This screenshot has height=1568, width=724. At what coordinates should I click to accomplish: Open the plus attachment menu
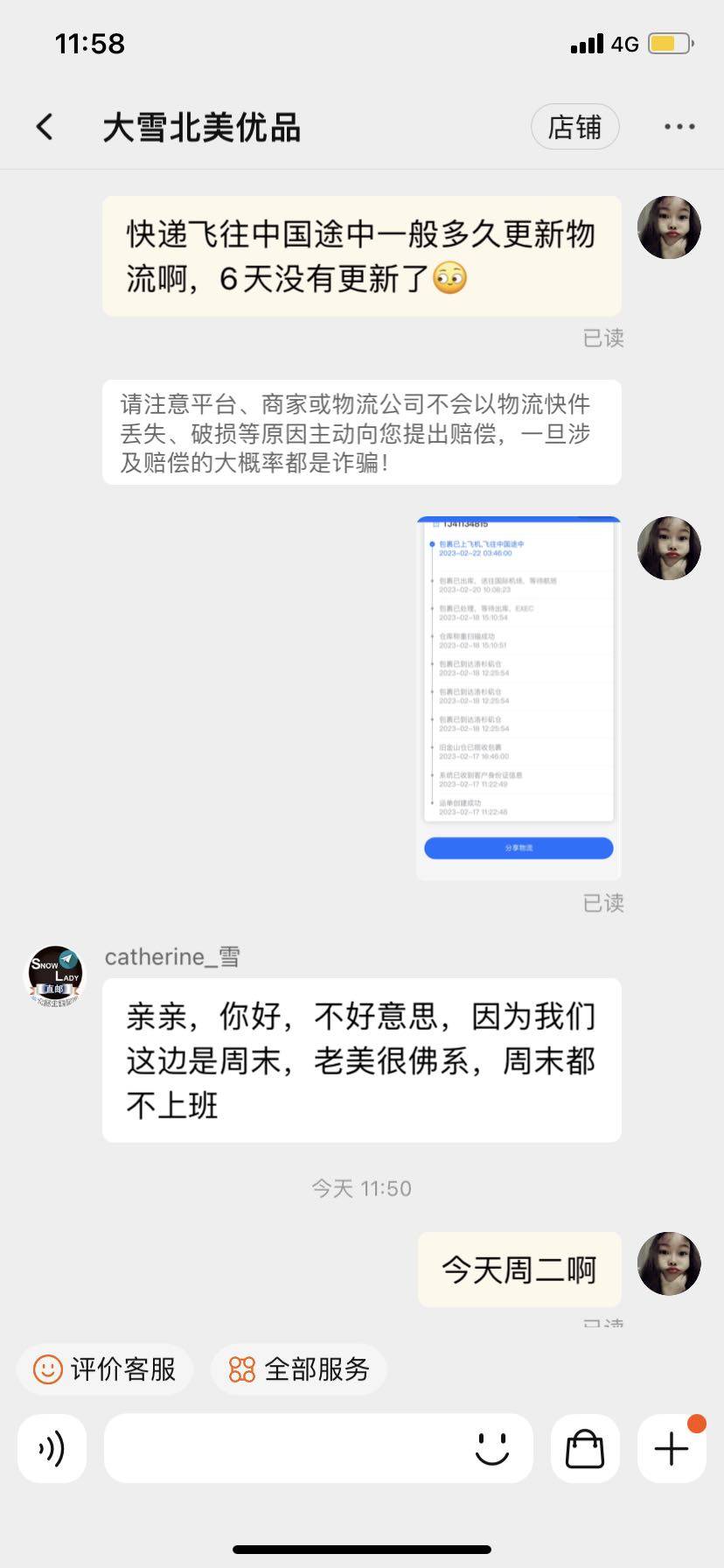coord(672,1448)
